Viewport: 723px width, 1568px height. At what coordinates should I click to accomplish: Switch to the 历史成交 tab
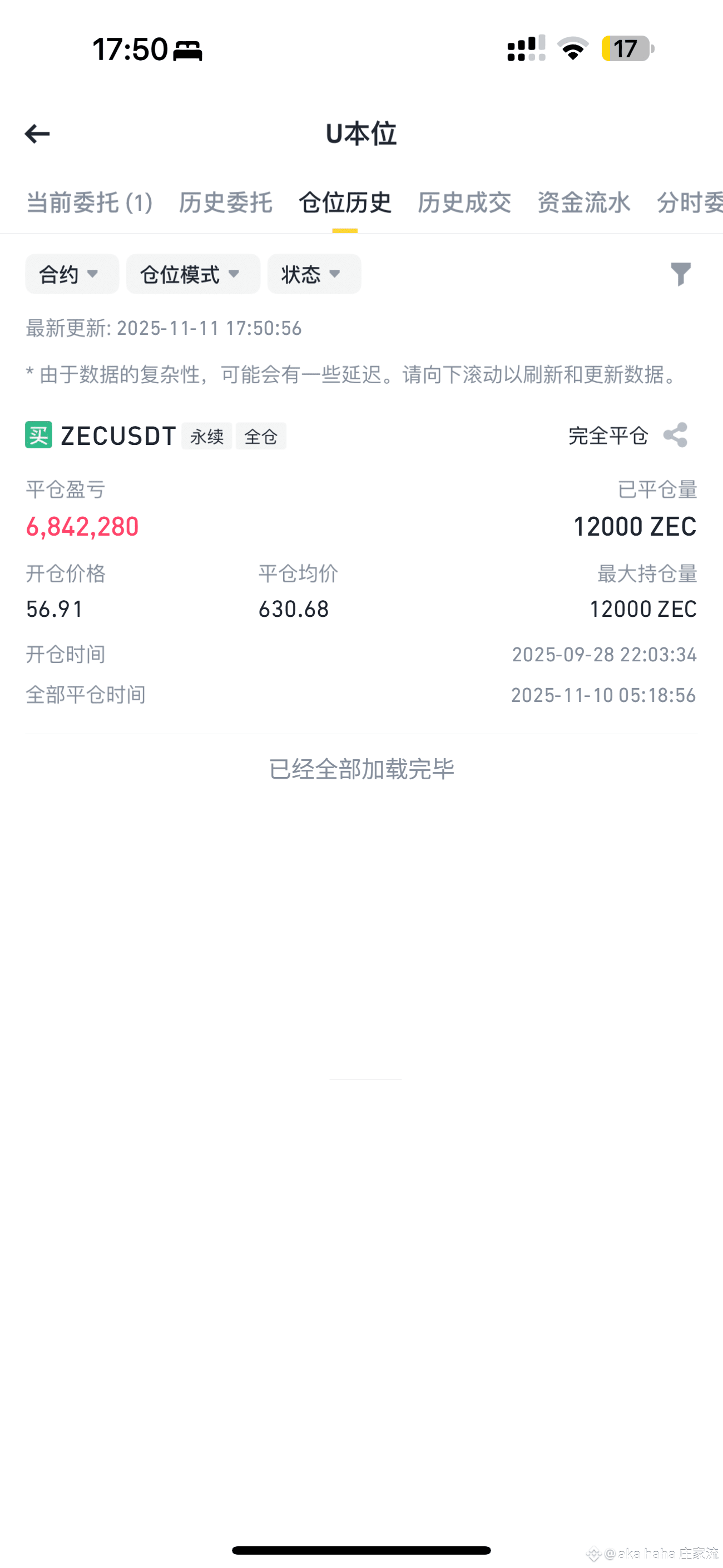pos(464,202)
